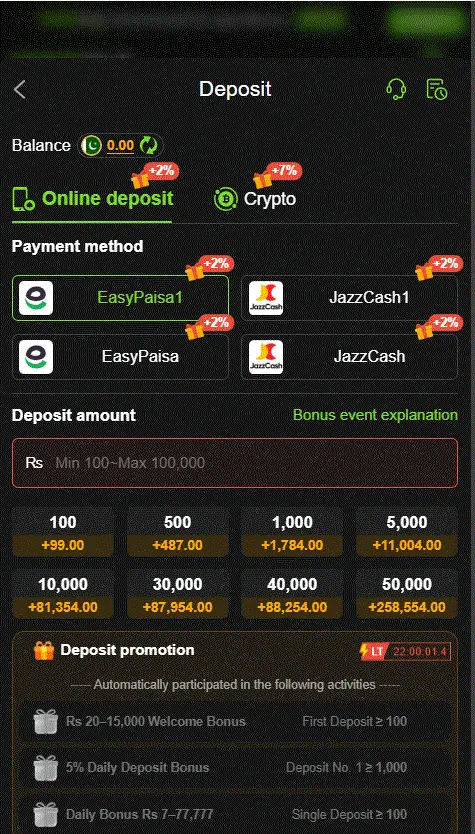Image resolution: width=475 pixels, height=834 pixels.
Task: Open Bonus event explanation link
Action: coord(376,415)
